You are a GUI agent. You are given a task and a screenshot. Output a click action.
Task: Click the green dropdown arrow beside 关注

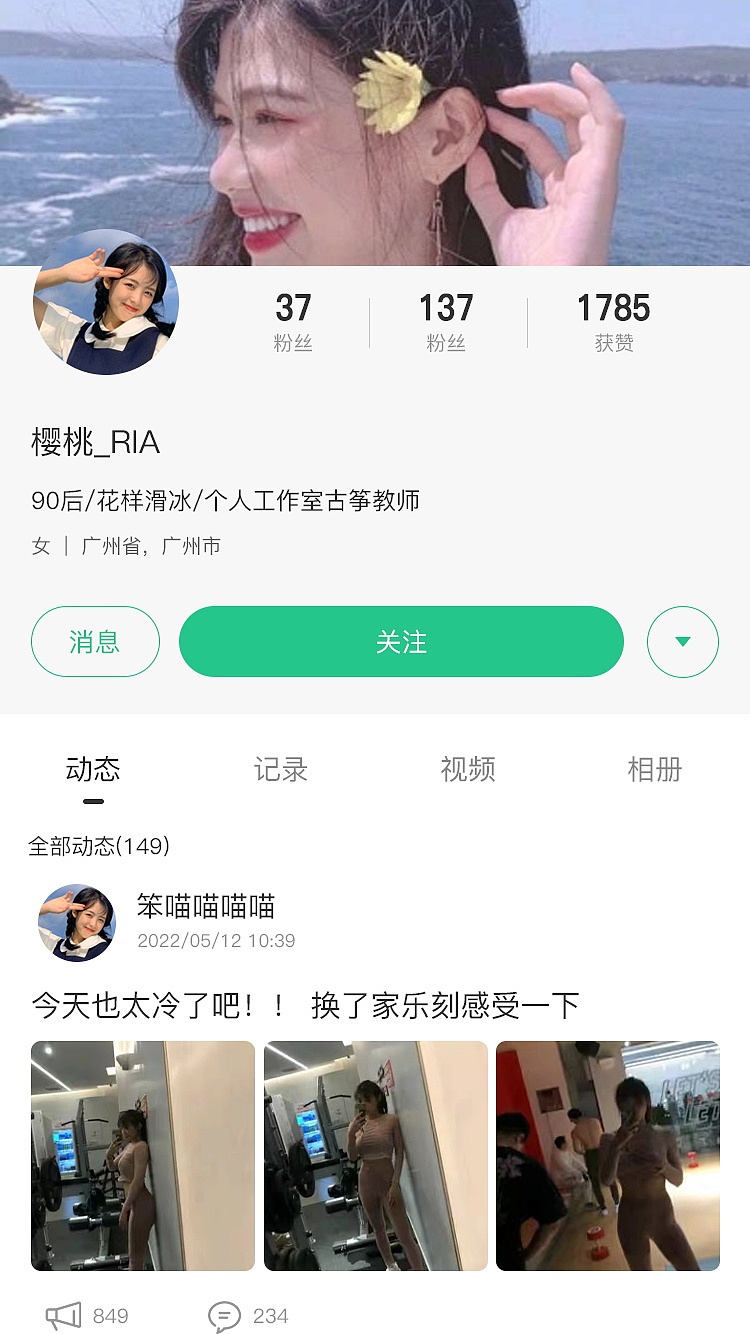[683, 641]
